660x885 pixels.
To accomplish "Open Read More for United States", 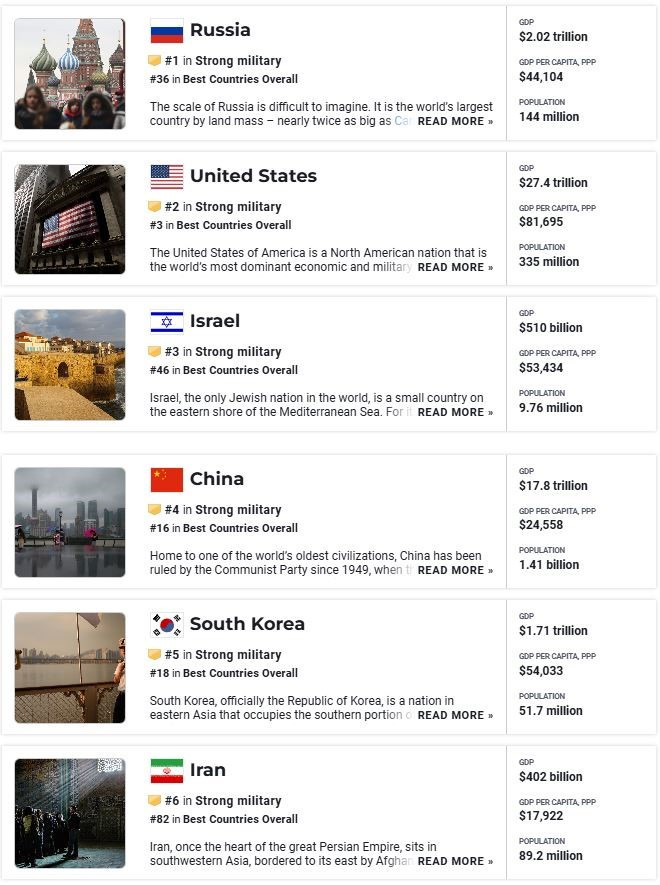I will click(455, 267).
